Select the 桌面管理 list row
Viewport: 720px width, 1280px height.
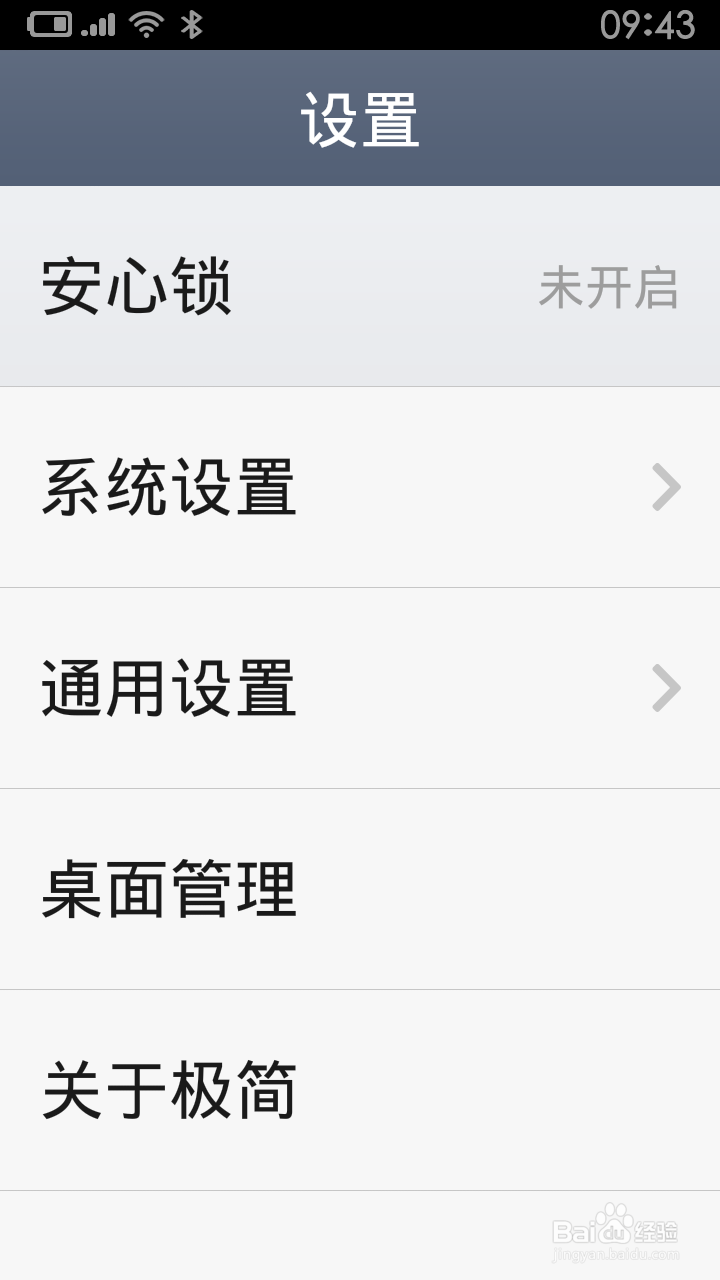pos(360,887)
